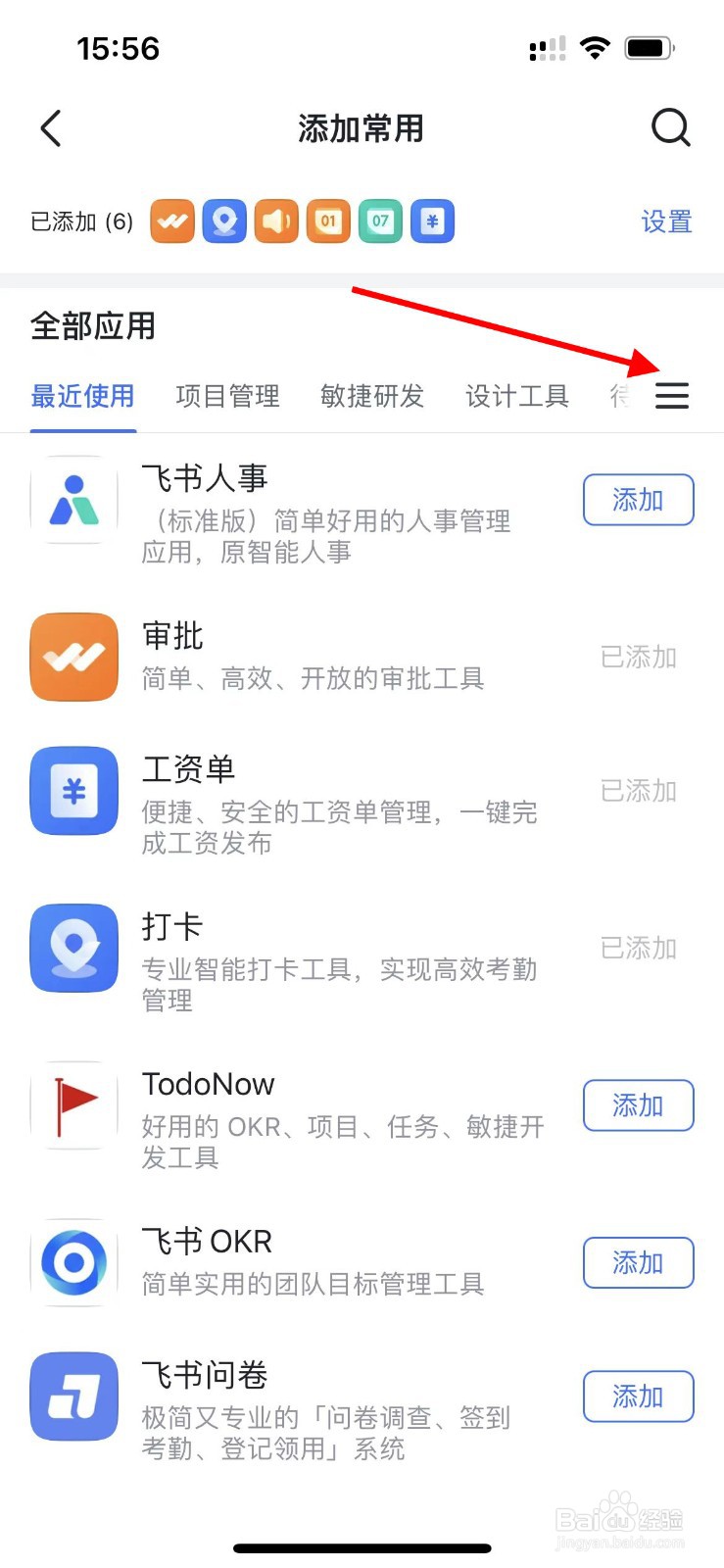Open the search icon
Screen dimensions: 724x1568
(670, 128)
